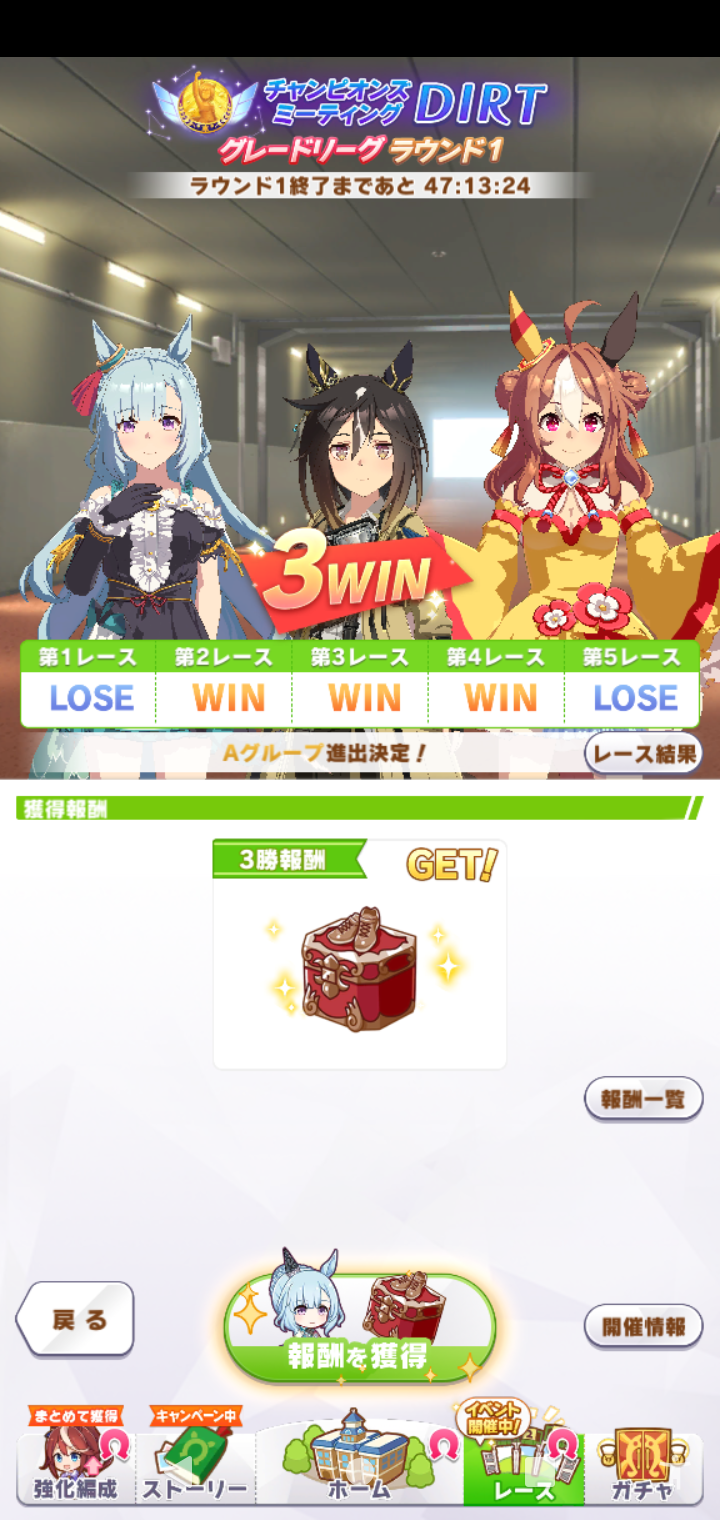This screenshot has height=1520, width=720.
Task: View the 報酬一覧 reward list
Action: pos(643,1099)
